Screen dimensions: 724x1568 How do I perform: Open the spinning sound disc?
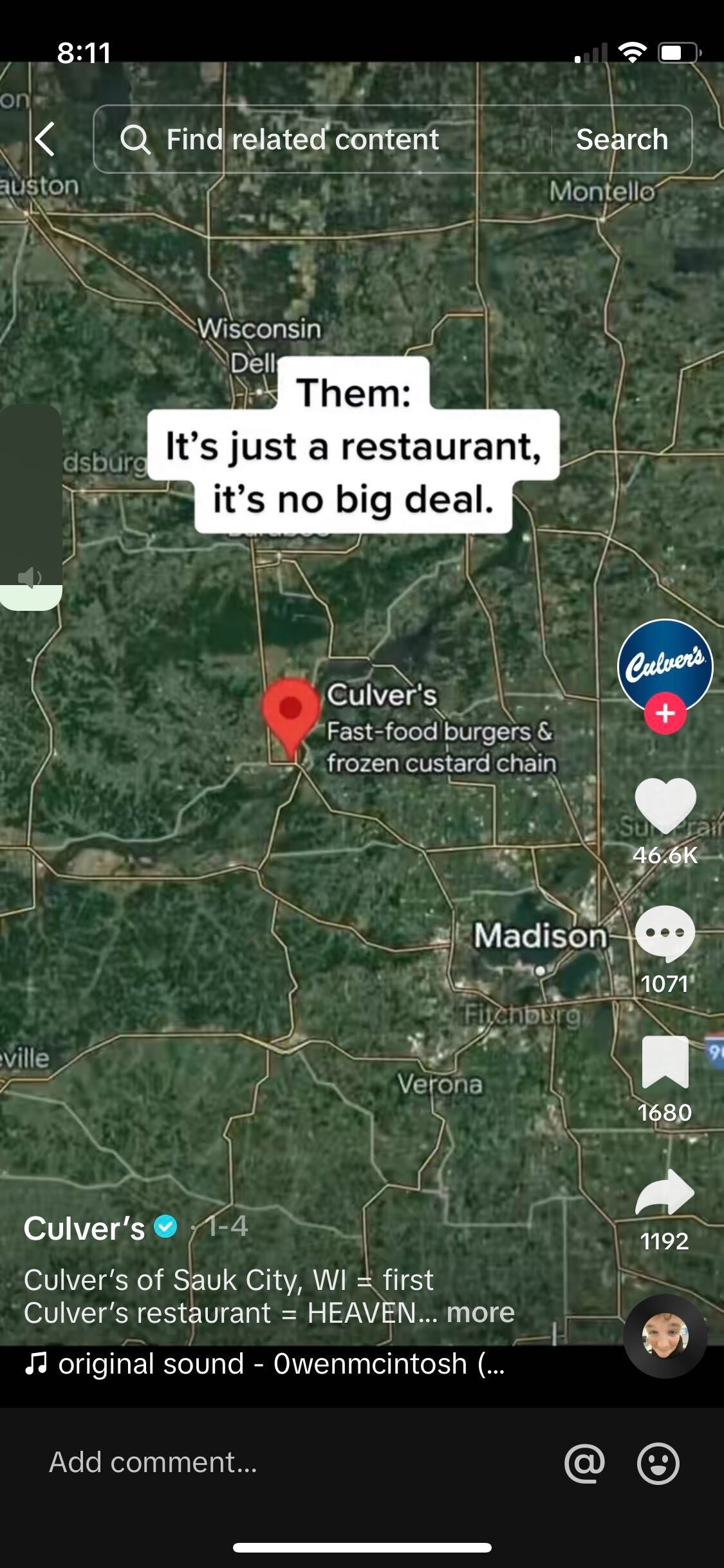pyautogui.click(x=665, y=1337)
